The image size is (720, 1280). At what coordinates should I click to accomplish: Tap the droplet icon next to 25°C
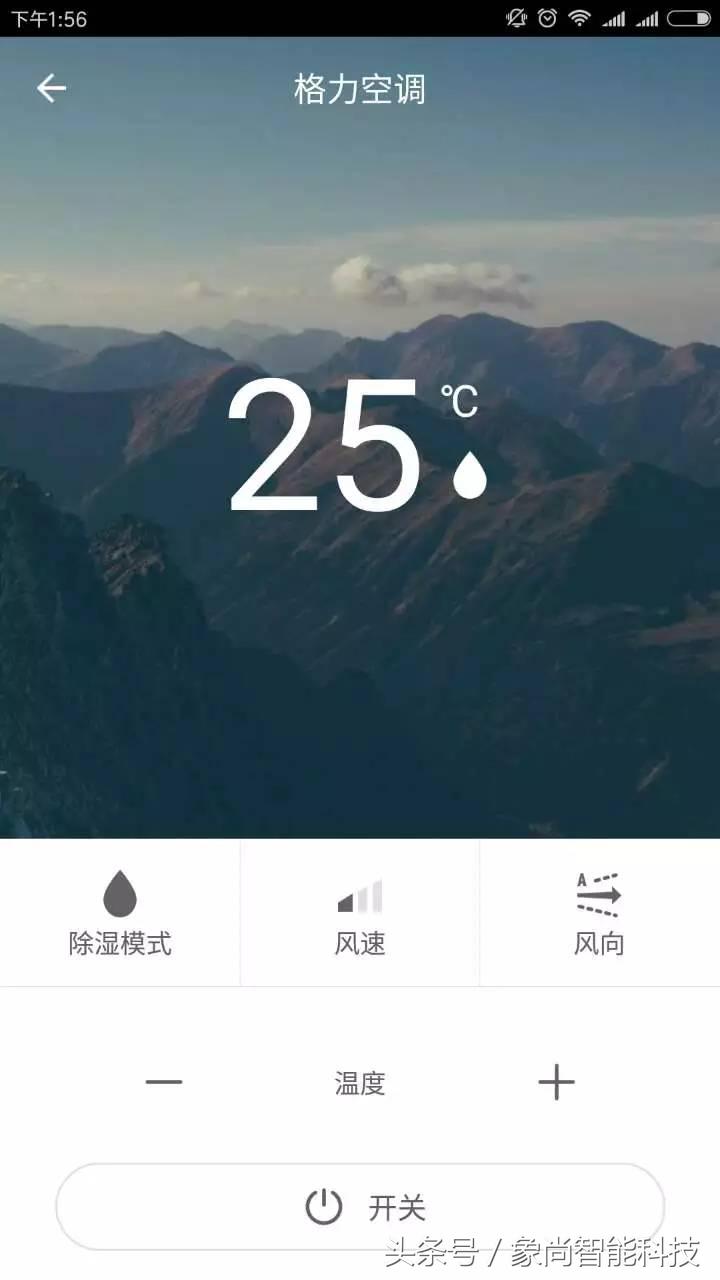(470, 477)
